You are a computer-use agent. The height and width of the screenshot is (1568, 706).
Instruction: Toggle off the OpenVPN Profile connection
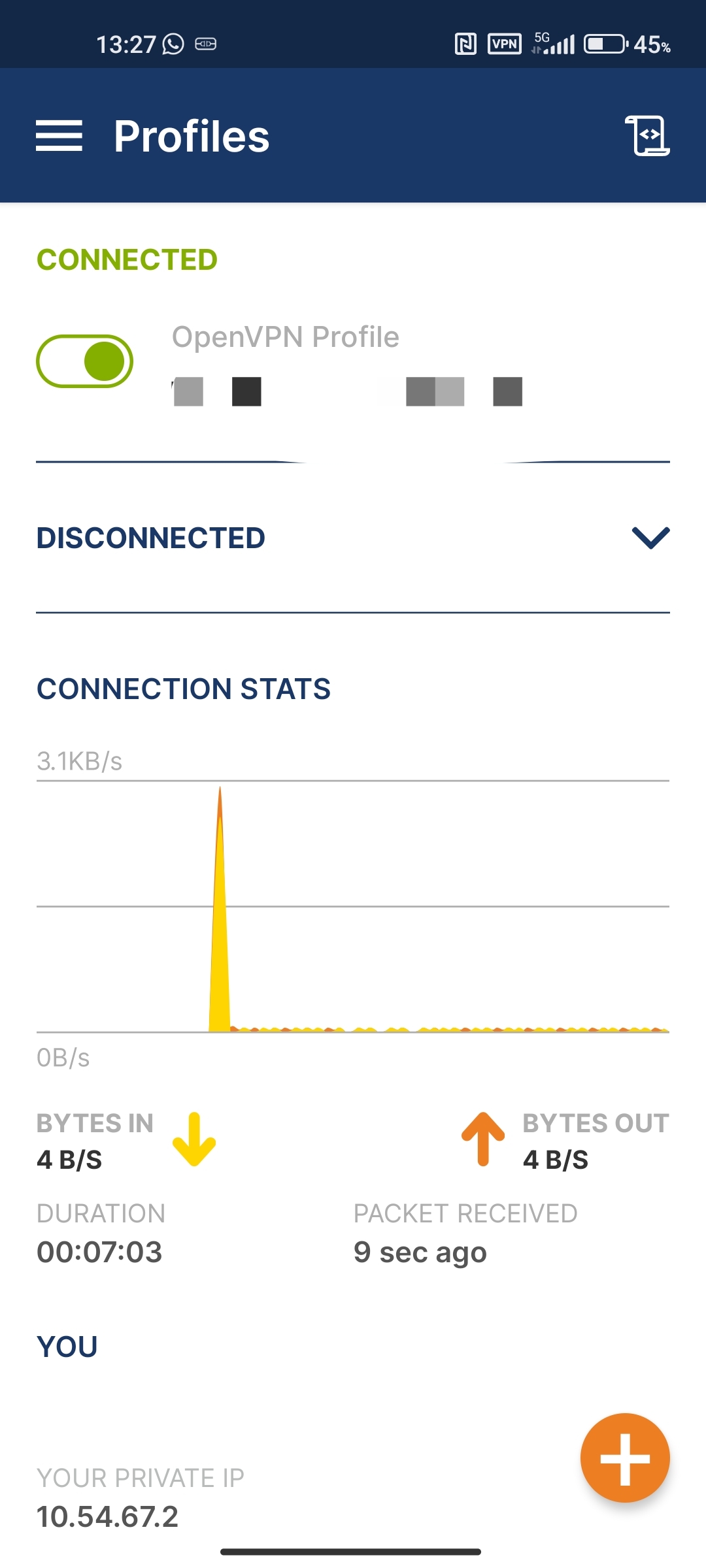coord(84,361)
